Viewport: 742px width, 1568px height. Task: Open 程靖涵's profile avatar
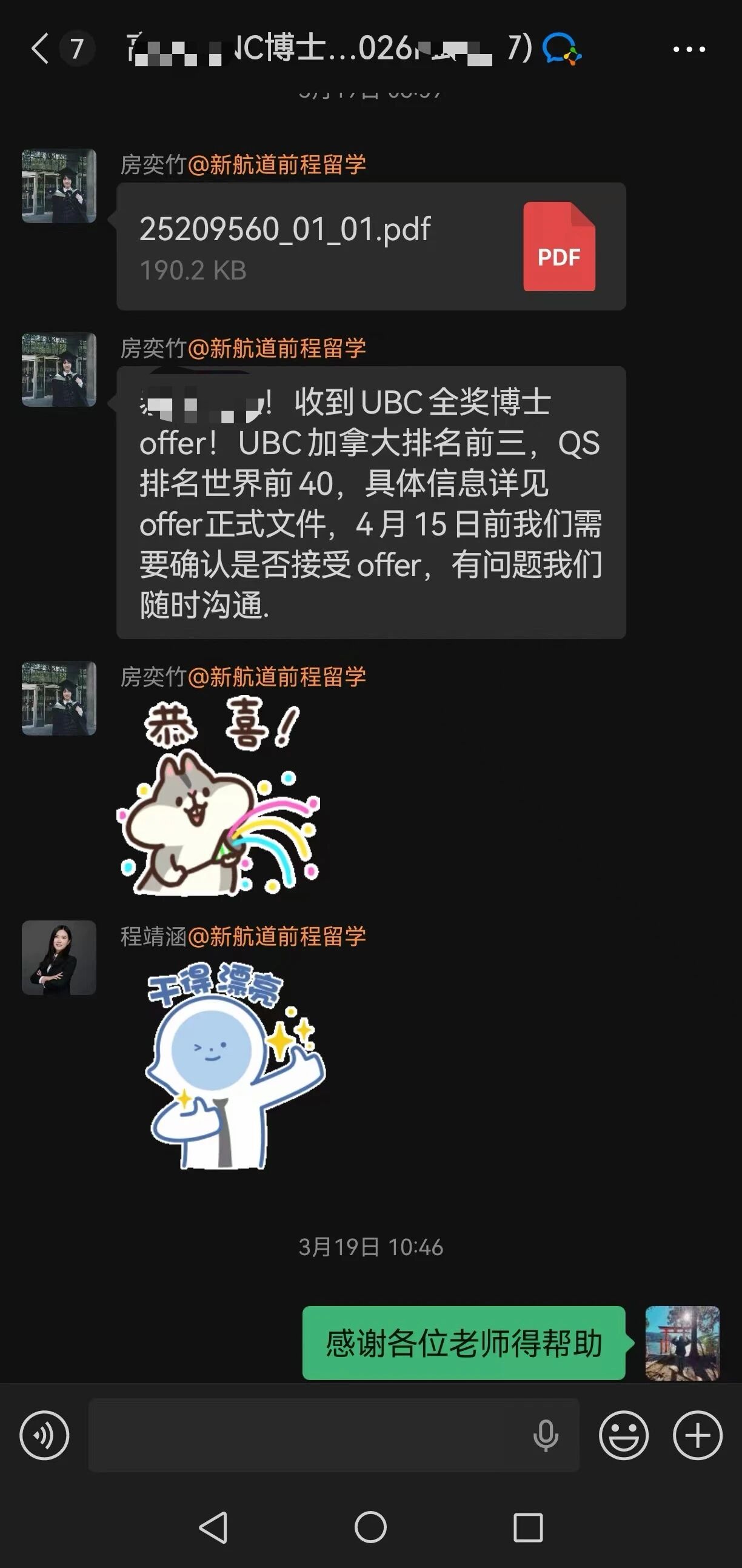(x=59, y=957)
